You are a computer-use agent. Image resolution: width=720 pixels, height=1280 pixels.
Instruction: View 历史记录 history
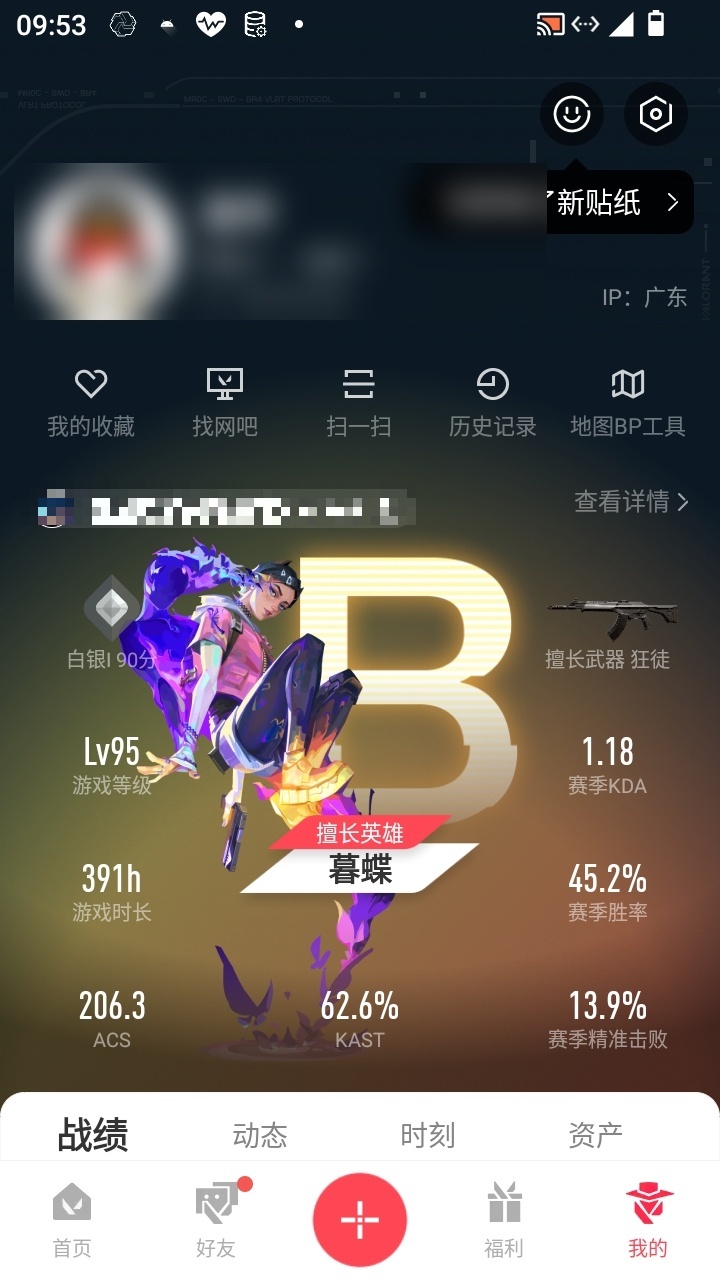point(493,403)
